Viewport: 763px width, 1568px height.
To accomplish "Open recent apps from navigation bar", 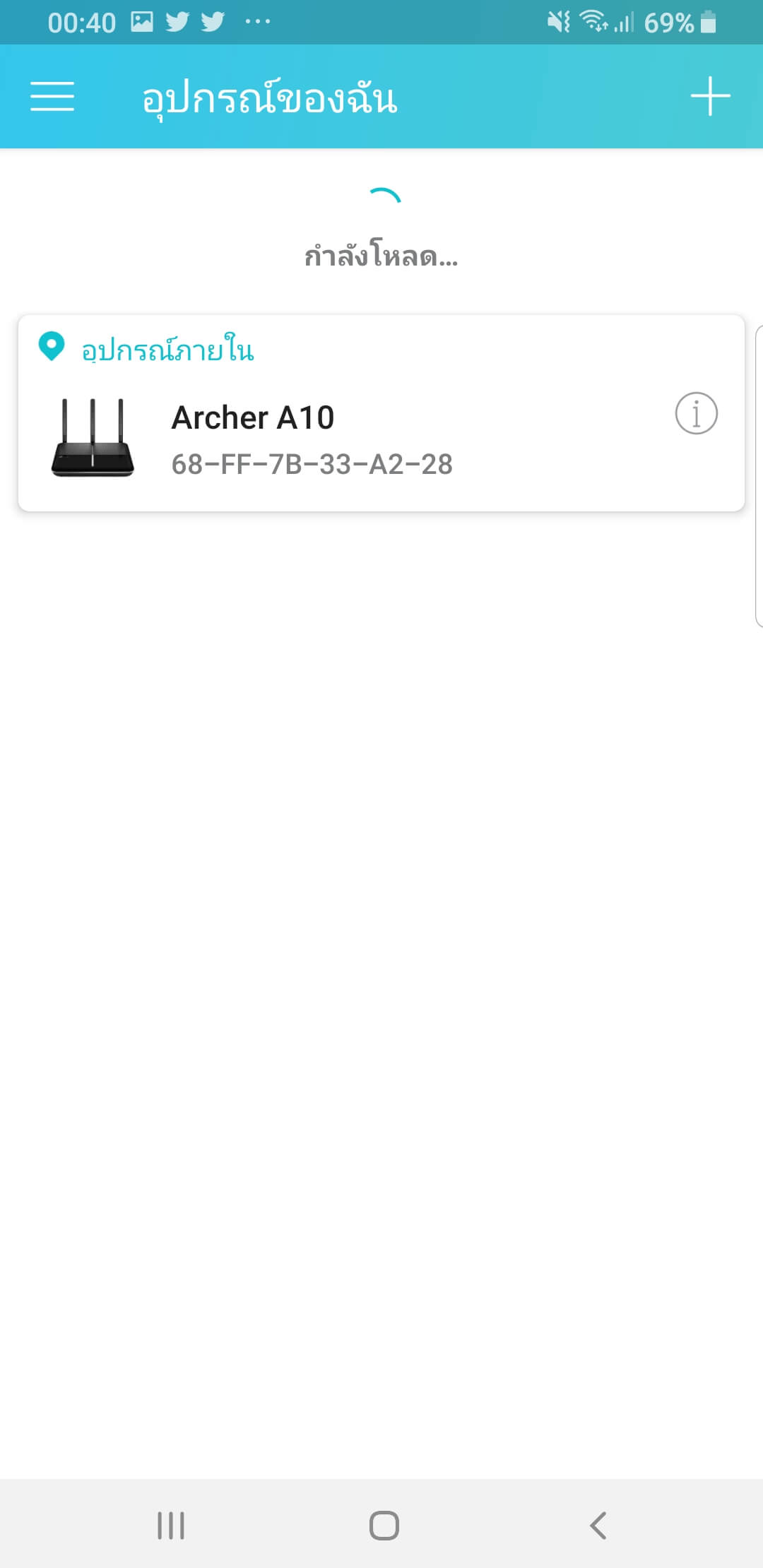I will (x=171, y=1525).
